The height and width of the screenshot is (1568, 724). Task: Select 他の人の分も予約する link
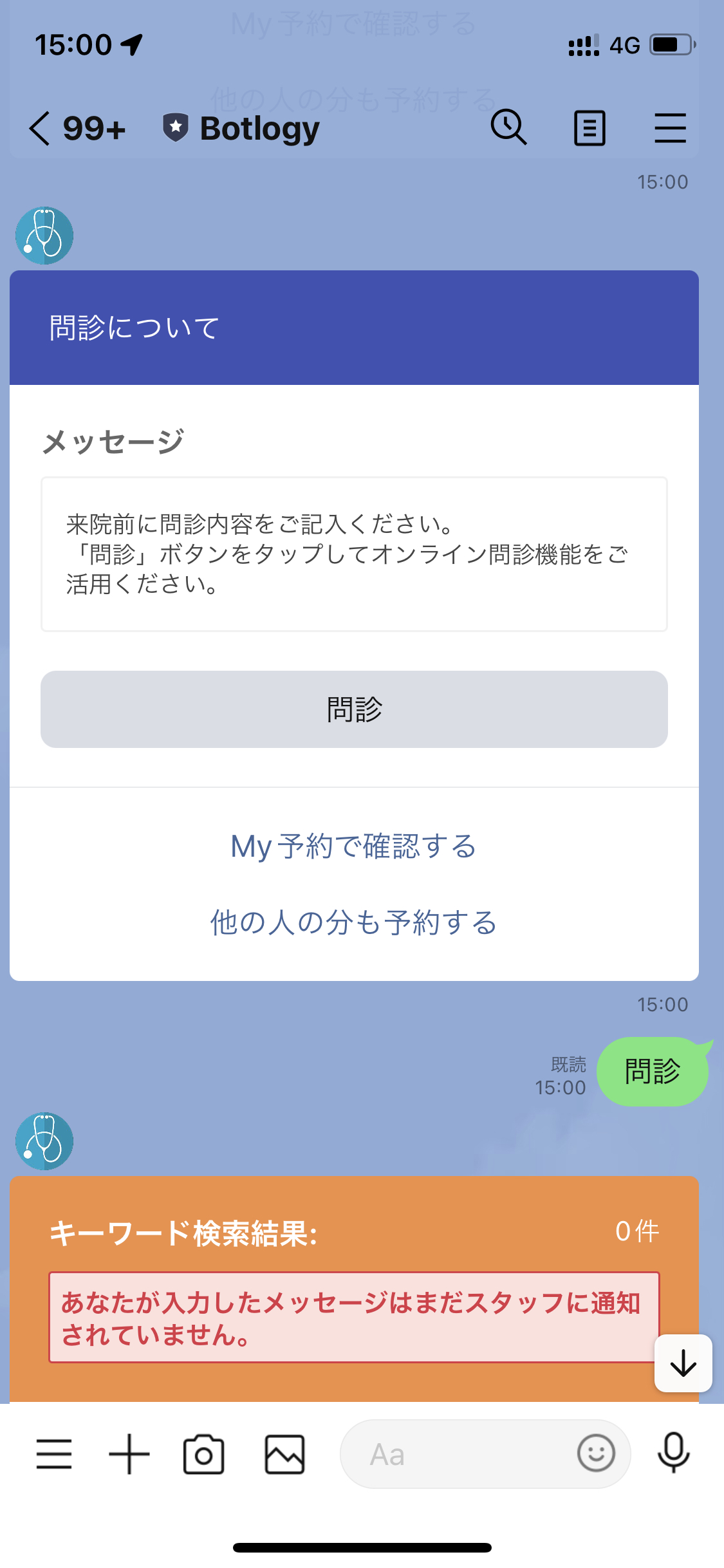tap(353, 922)
